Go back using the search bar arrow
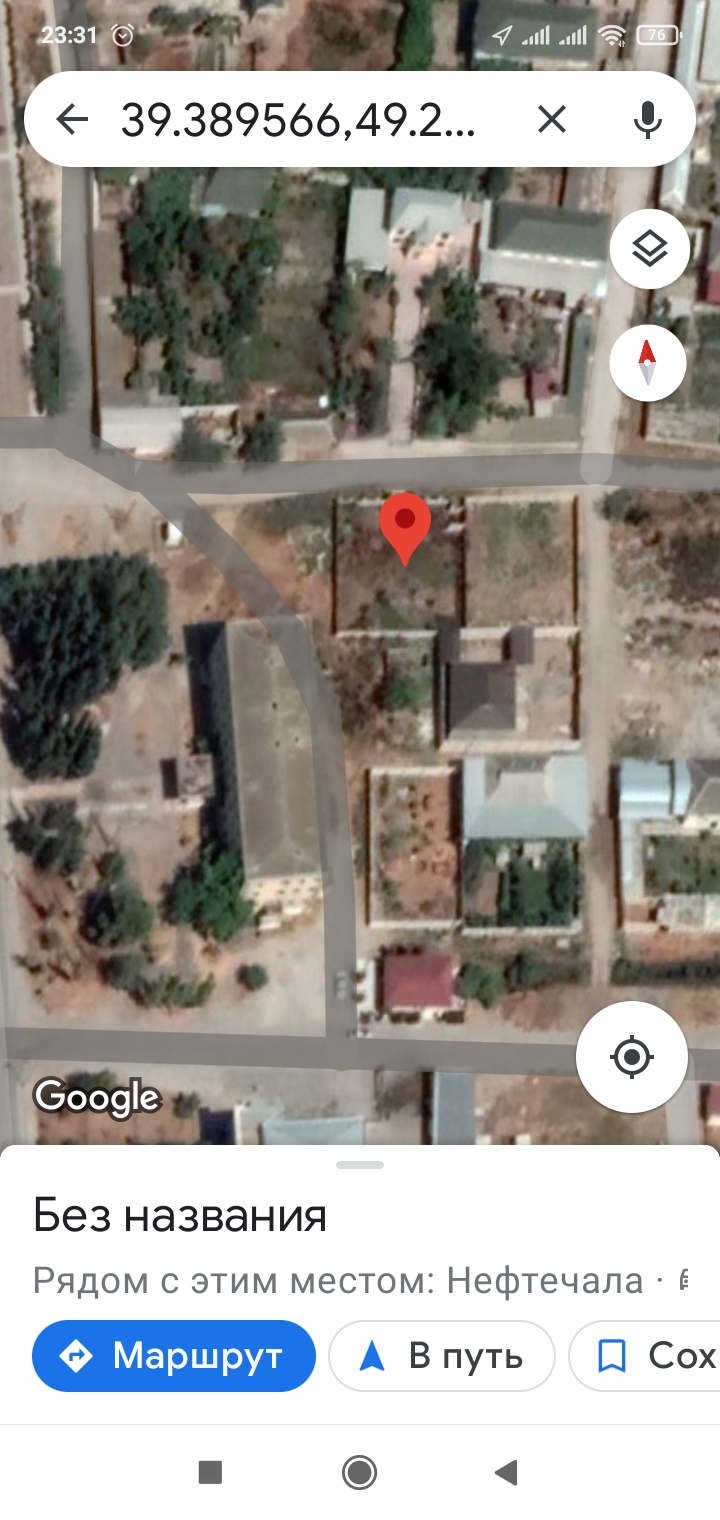This screenshot has width=720, height=1520. 72,120
